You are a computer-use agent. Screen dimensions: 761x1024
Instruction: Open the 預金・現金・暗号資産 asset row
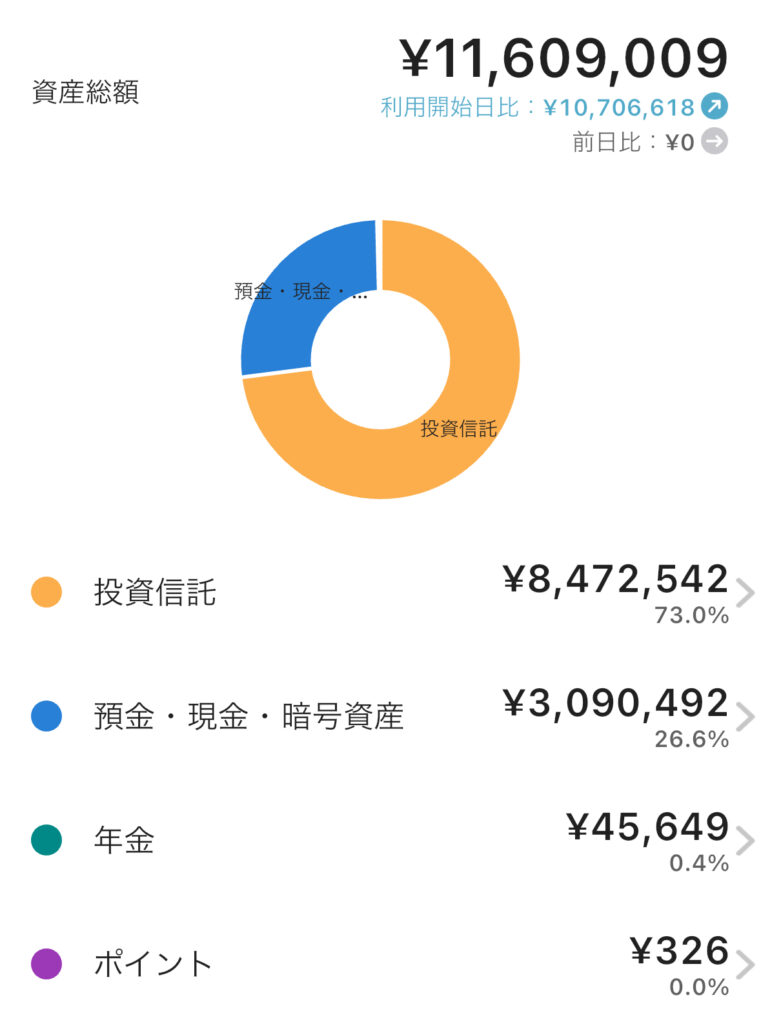tap(380, 716)
